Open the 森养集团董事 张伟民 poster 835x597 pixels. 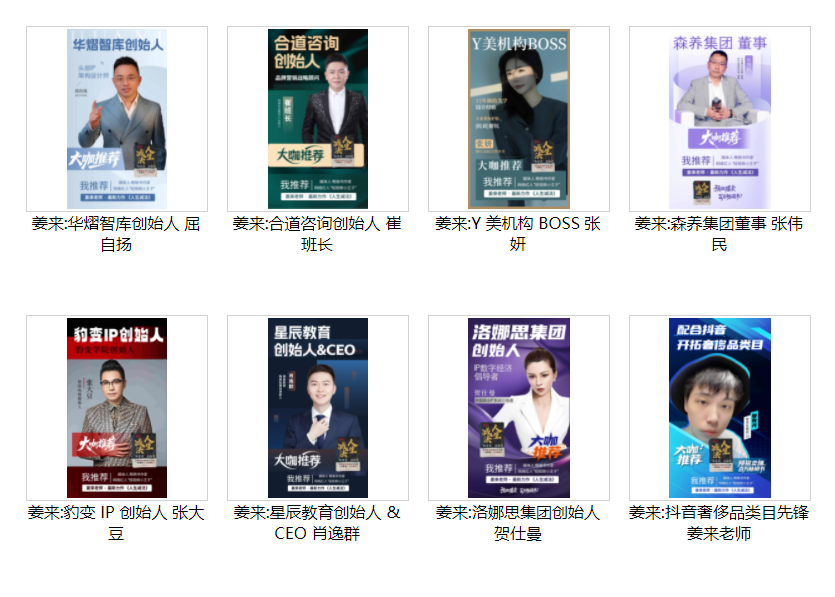pyautogui.click(x=719, y=118)
